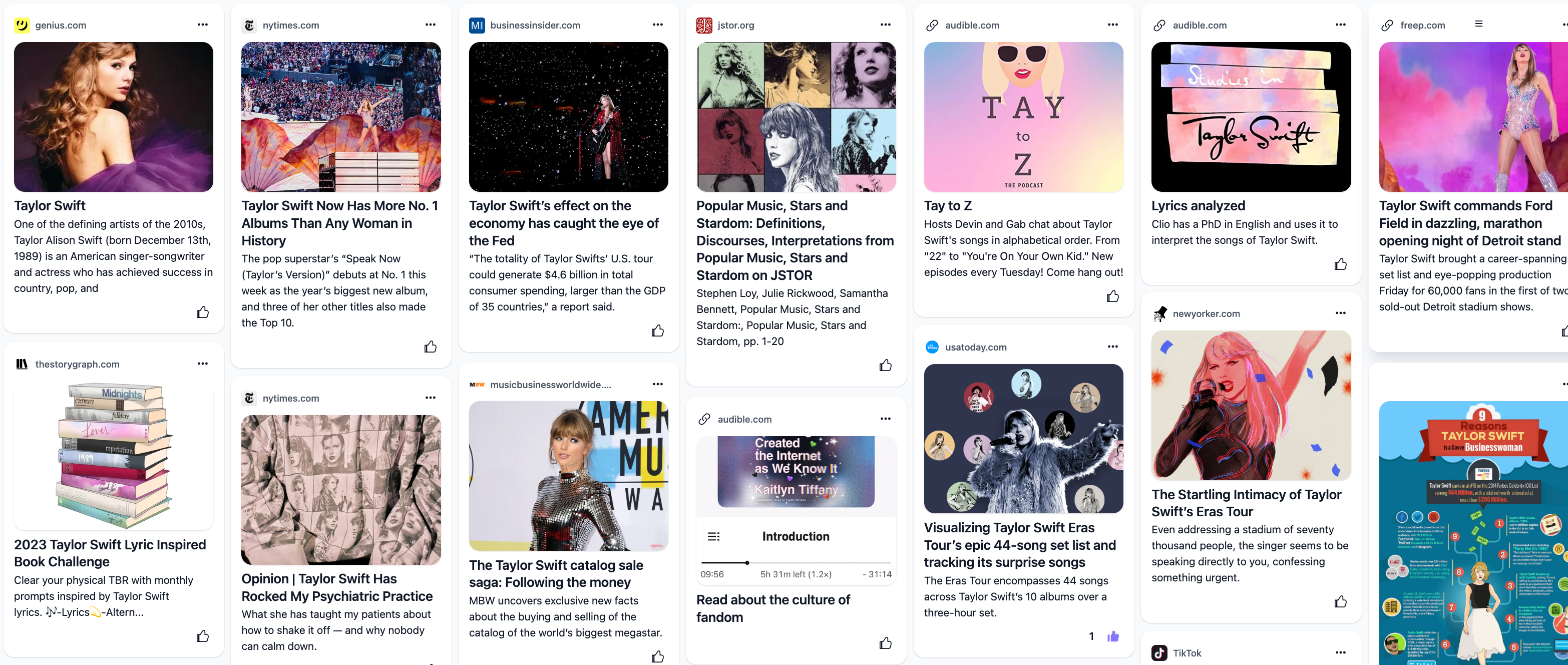1568x665 pixels.
Task: Open overflow menu on genius.com card
Action: point(203,25)
